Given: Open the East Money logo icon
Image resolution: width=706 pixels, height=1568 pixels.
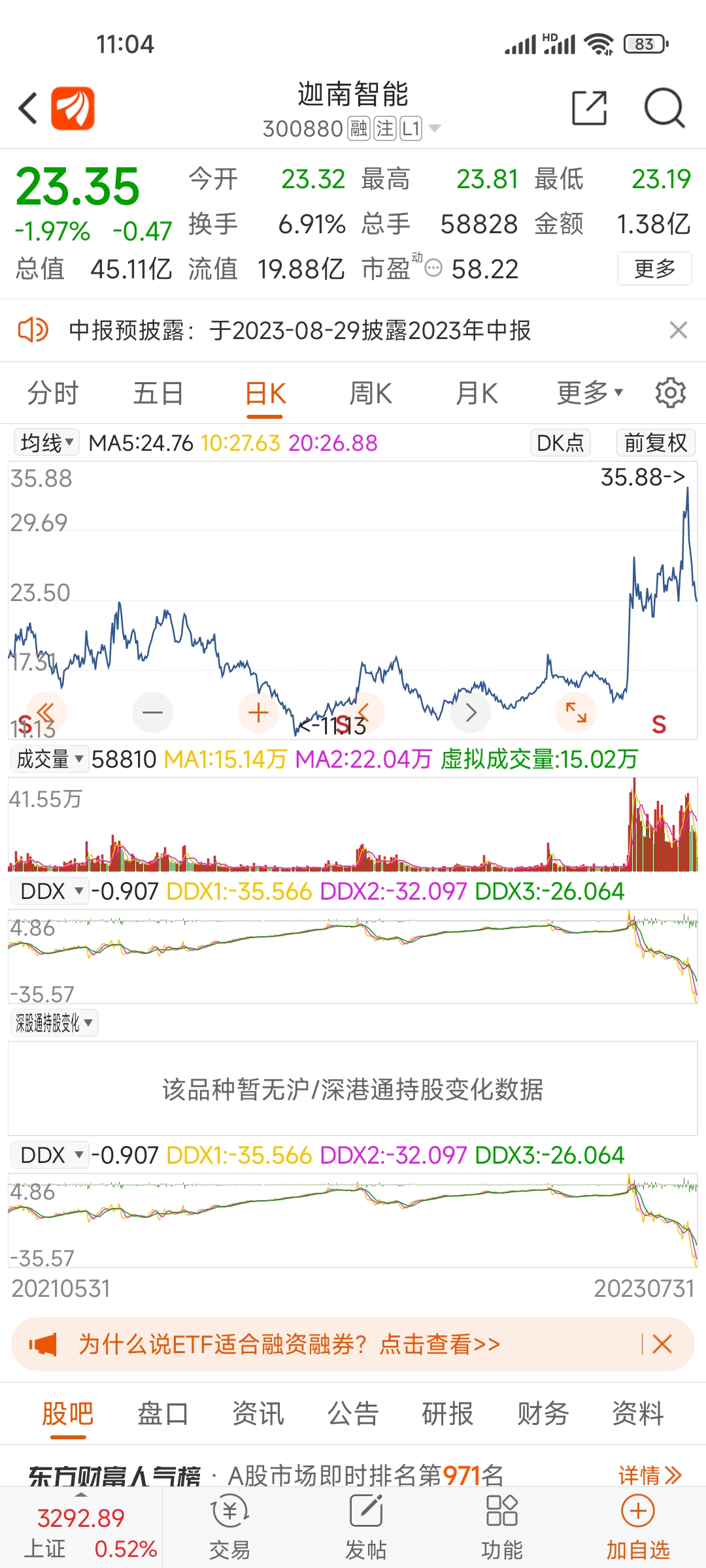Looking at the screenshot, I should coord(72,106).
